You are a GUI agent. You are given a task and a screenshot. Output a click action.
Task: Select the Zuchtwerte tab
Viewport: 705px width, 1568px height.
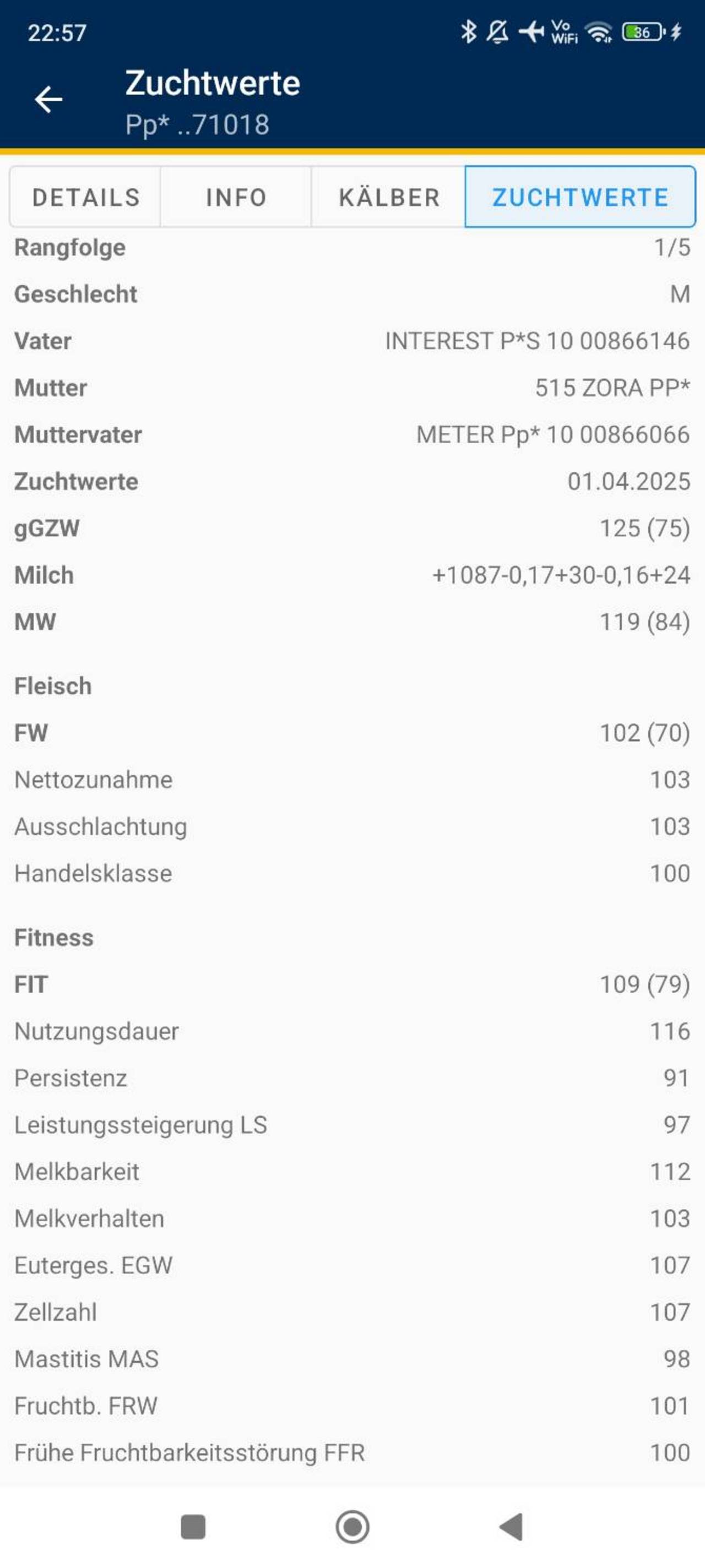[580, 197]
